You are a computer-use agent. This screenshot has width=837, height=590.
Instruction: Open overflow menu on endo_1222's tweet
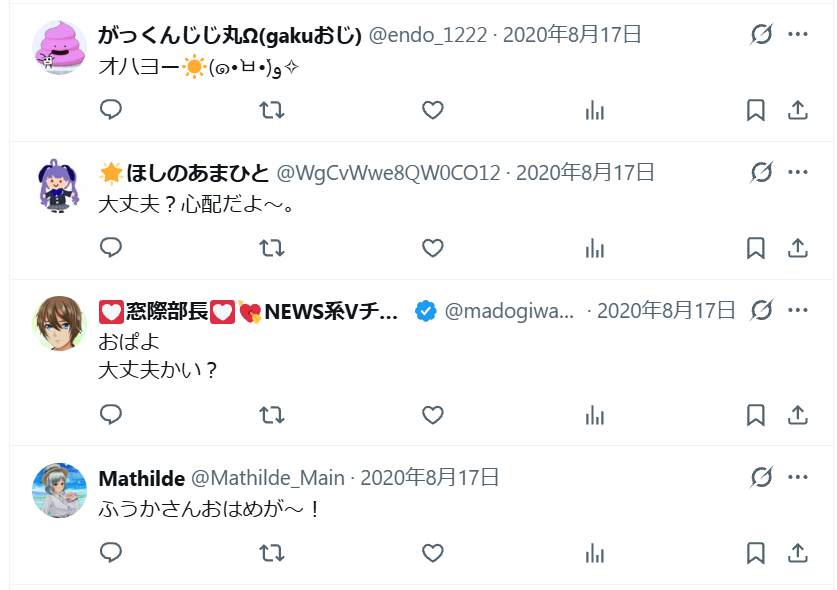tap(797, 34)
